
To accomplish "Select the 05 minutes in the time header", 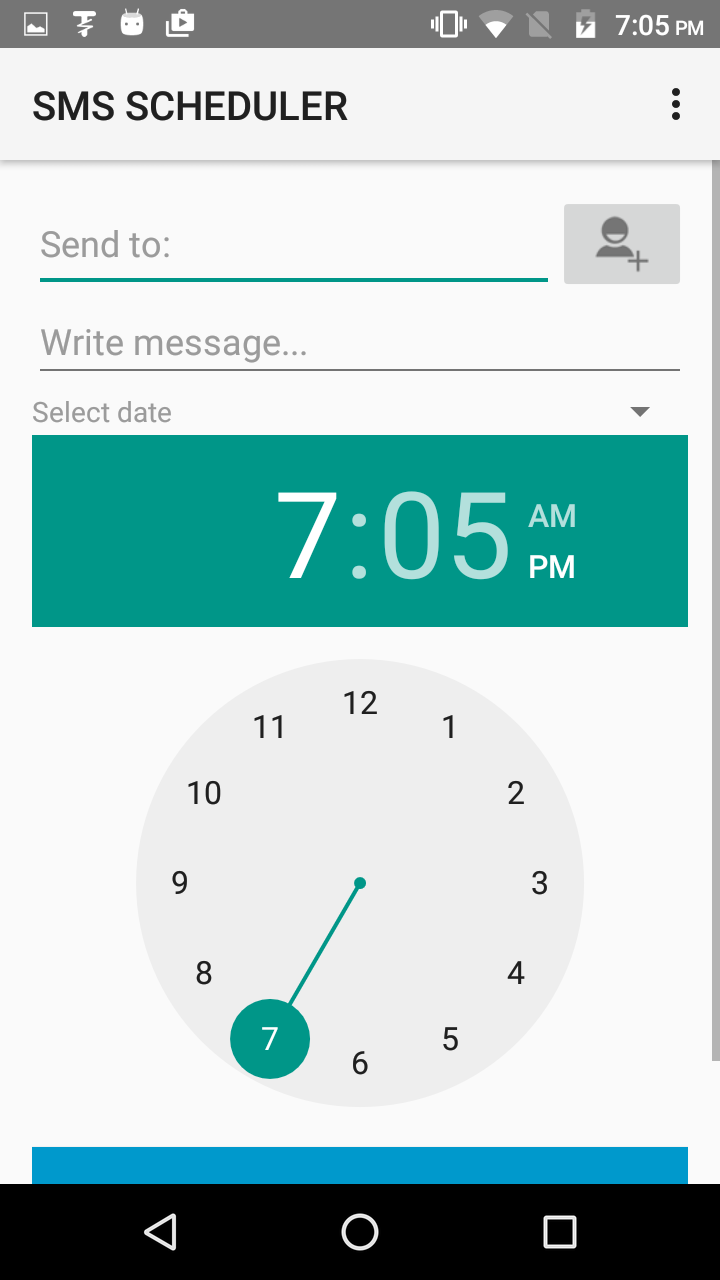I will click(x=445, y=534).
